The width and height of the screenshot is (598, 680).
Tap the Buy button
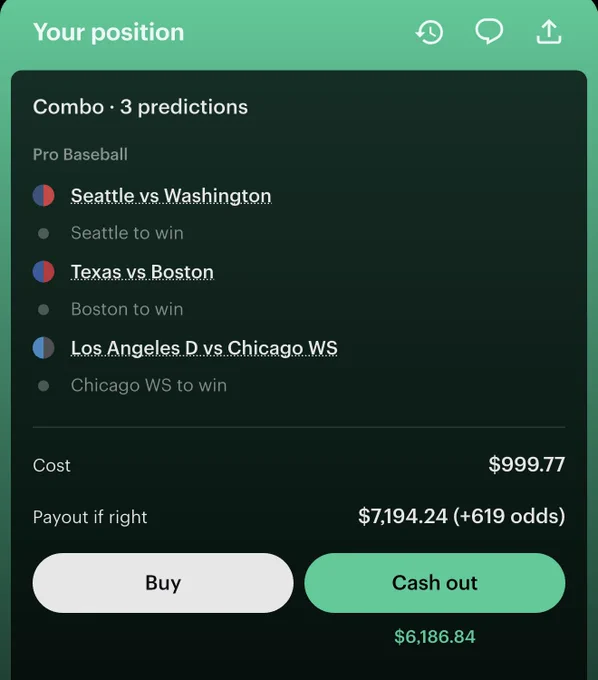point(163,582)
